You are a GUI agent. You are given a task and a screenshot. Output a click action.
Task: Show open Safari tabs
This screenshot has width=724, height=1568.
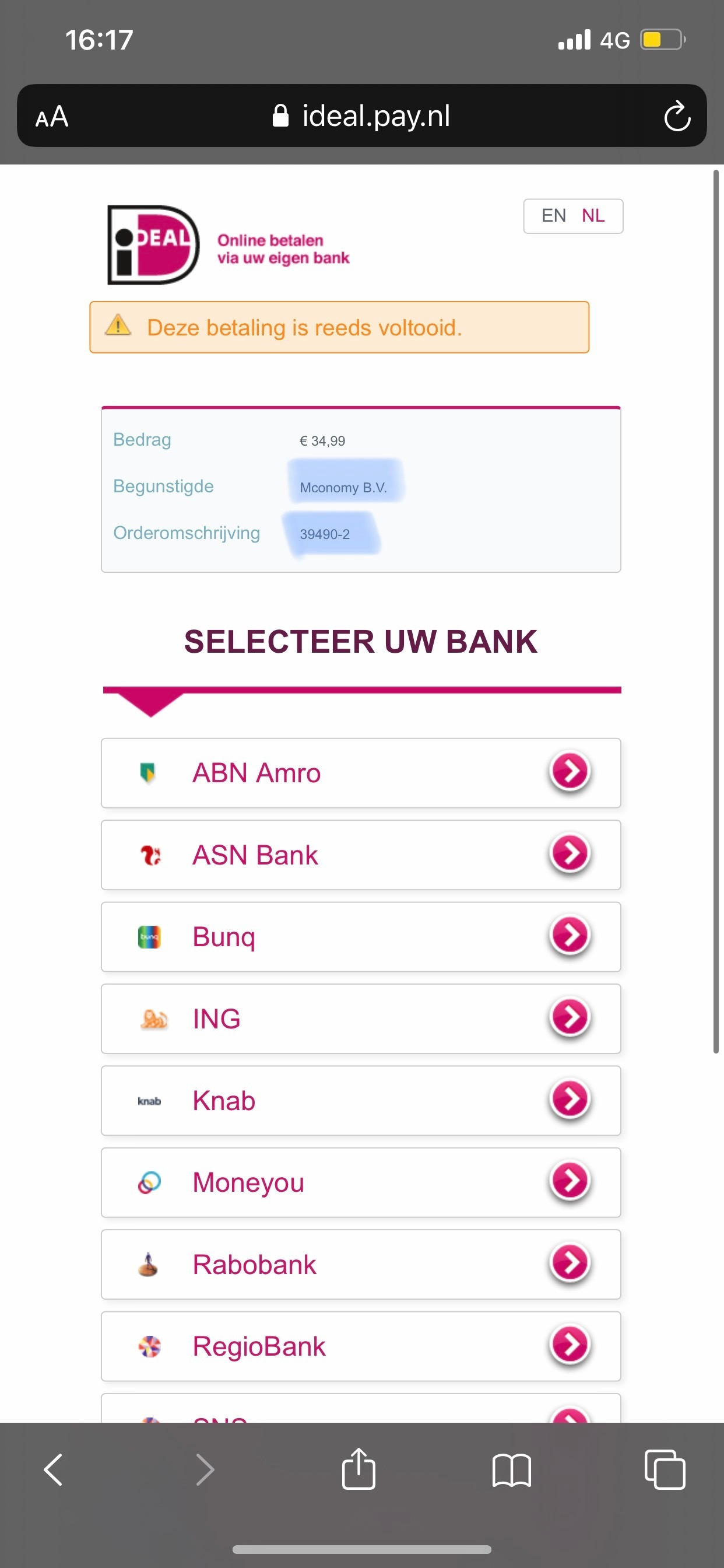(x=665, y=1469)
